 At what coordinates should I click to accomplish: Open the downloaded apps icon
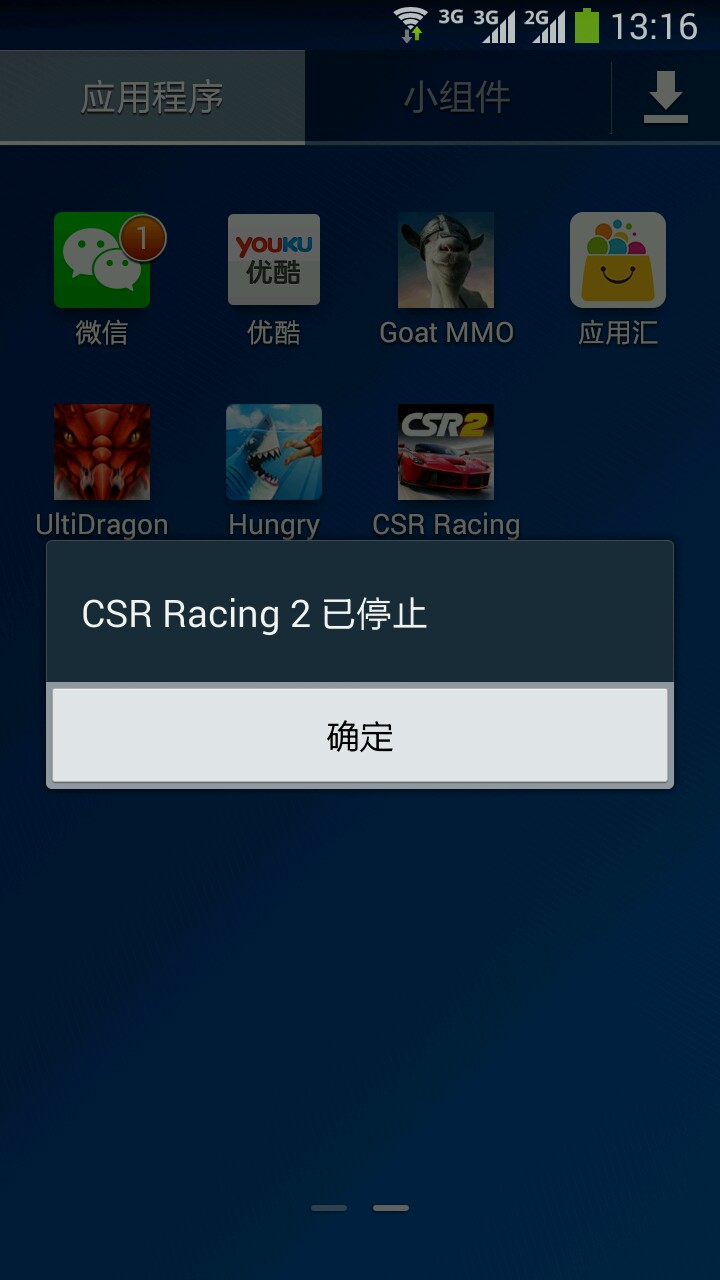coord(665,98)
